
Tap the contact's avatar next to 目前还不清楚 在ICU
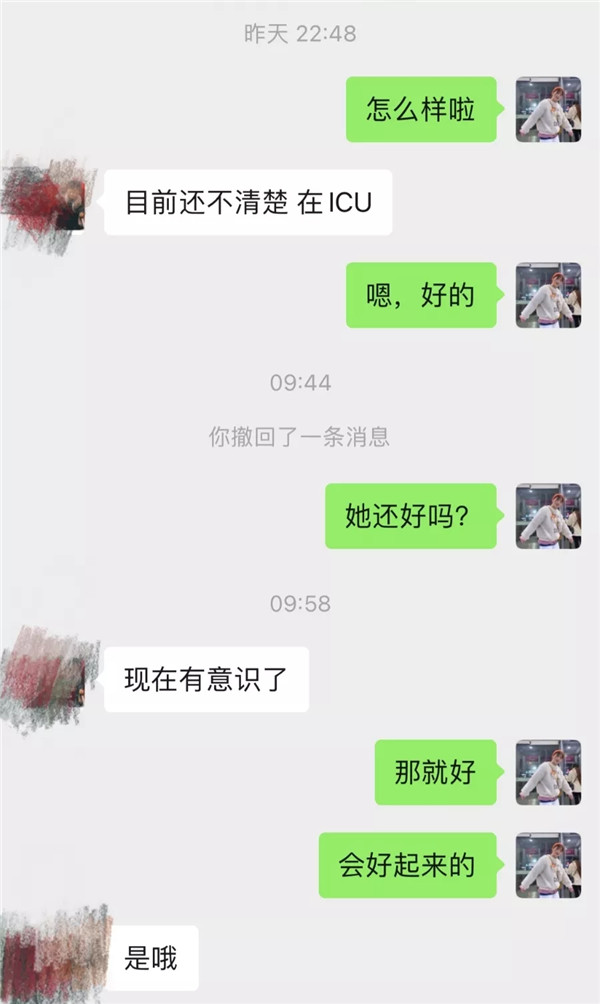pos(52,201)
